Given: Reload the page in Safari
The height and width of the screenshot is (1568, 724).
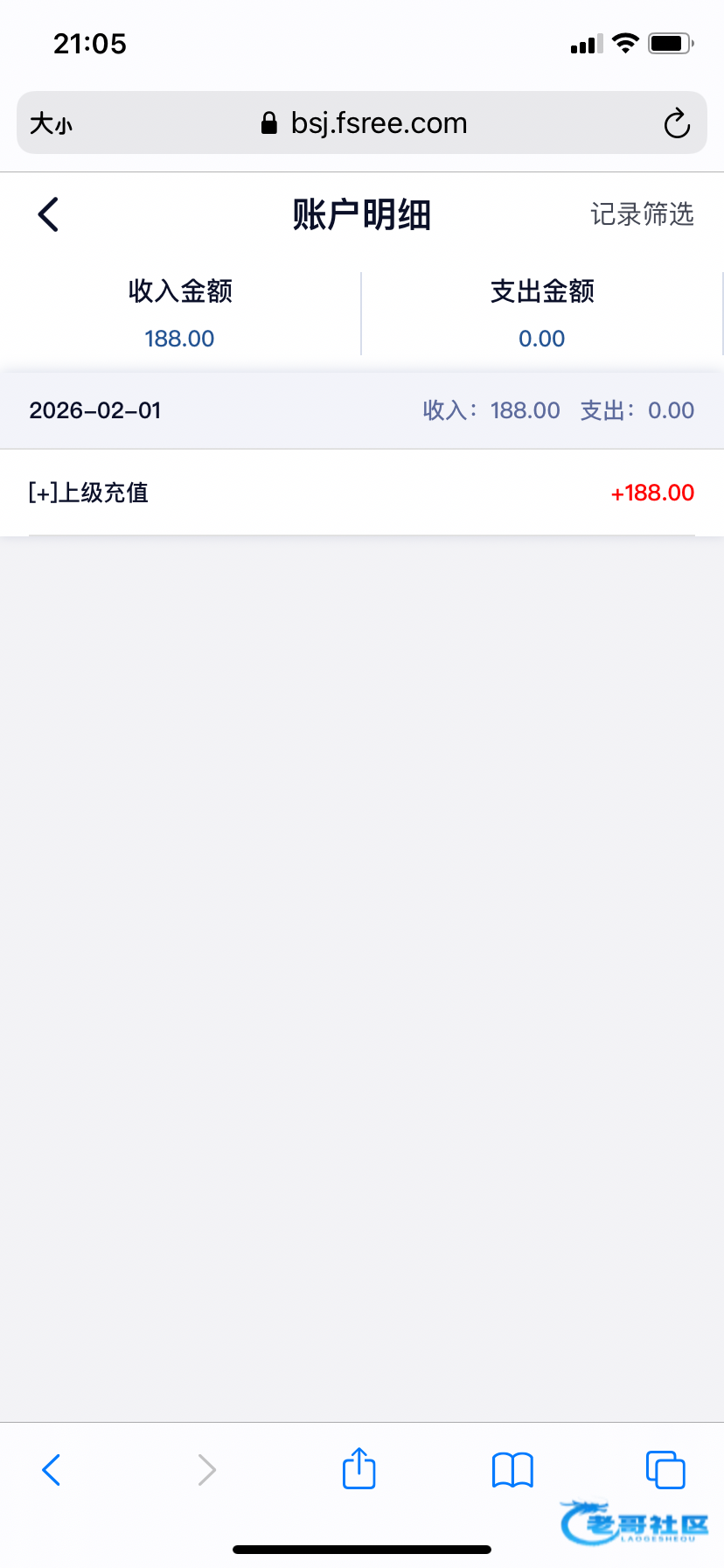Looking at the screenshot, I should (677, 123).
